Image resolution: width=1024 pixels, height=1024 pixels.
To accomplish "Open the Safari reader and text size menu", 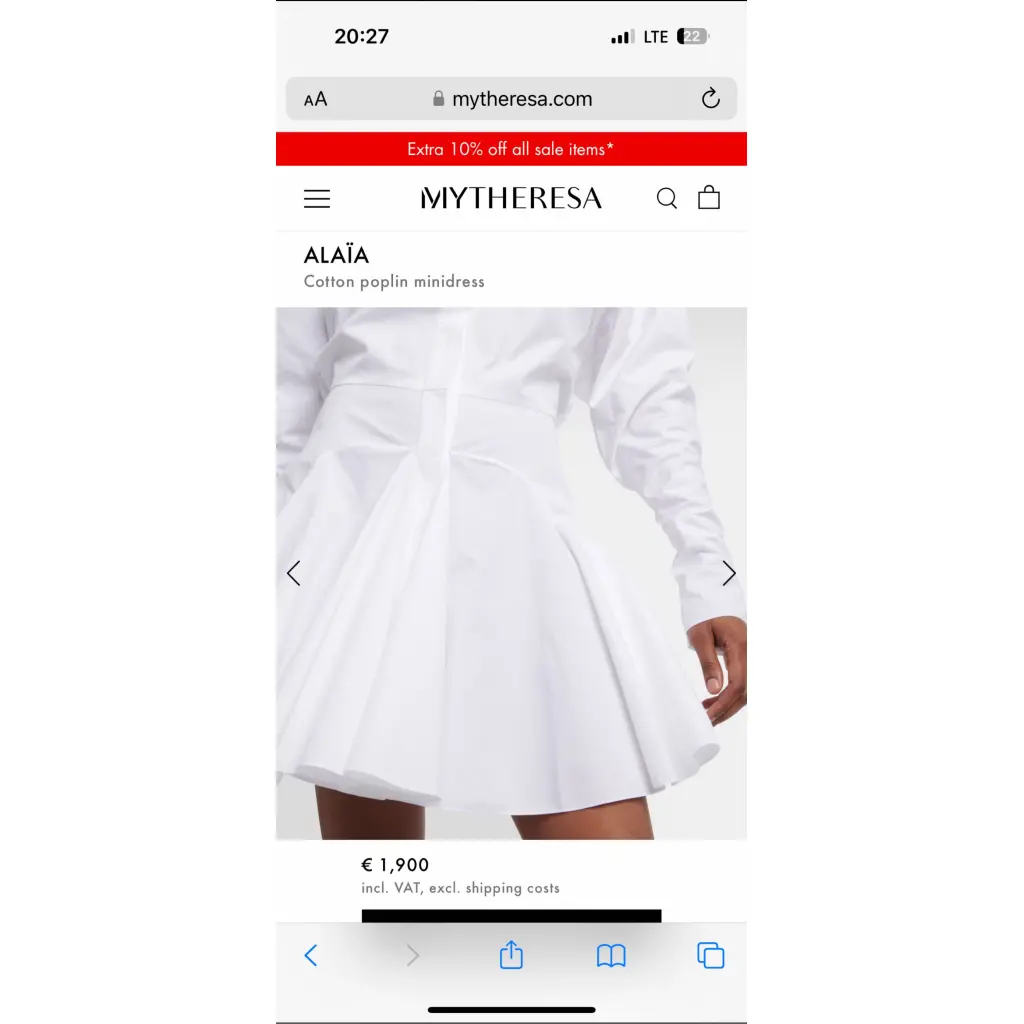I will pyautogui.click(x=316, y=99).
